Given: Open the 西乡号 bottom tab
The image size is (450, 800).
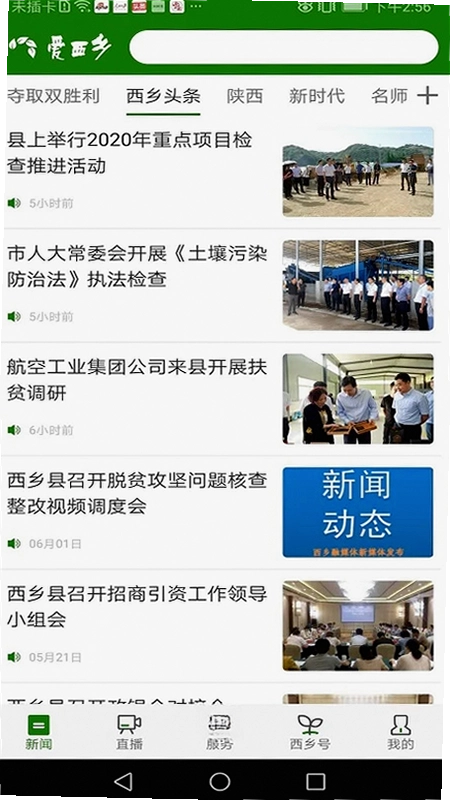Looking at the screenshot, I should pos(310,732).
